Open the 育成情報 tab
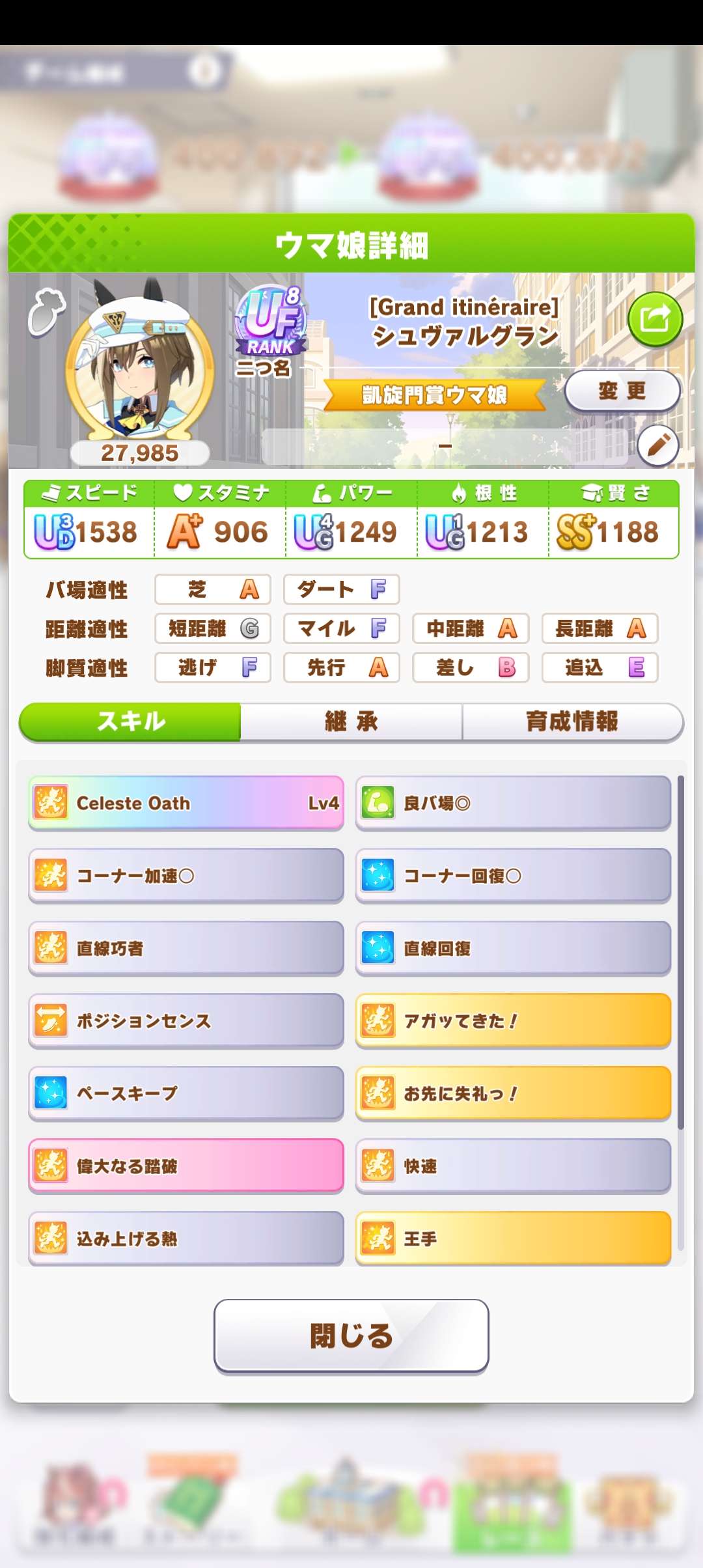Image resolution: width=703 pixels, height=1568 pixels. pyautogui.click(x=572, y=721)
